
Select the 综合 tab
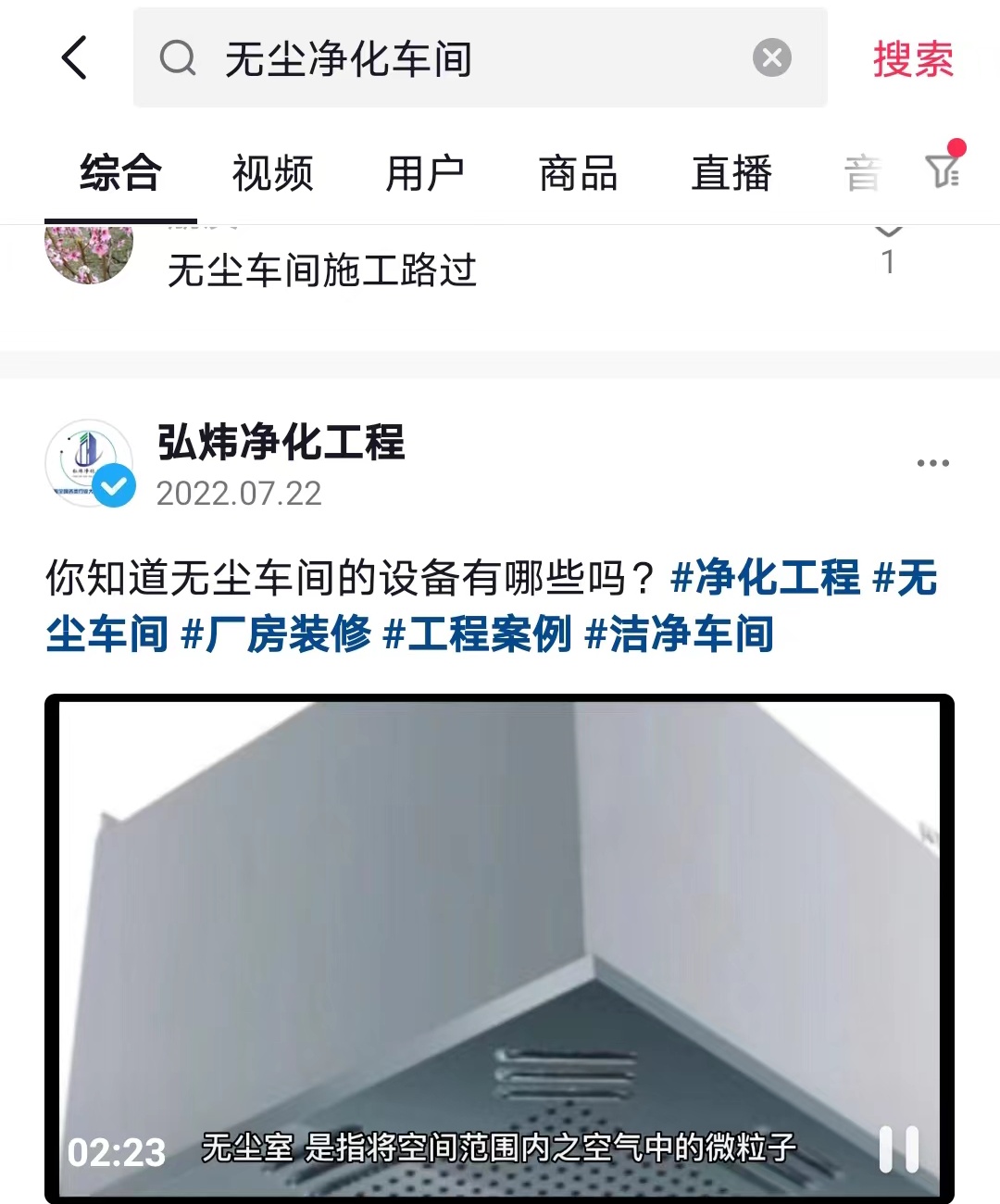click(x=120, y=173)
